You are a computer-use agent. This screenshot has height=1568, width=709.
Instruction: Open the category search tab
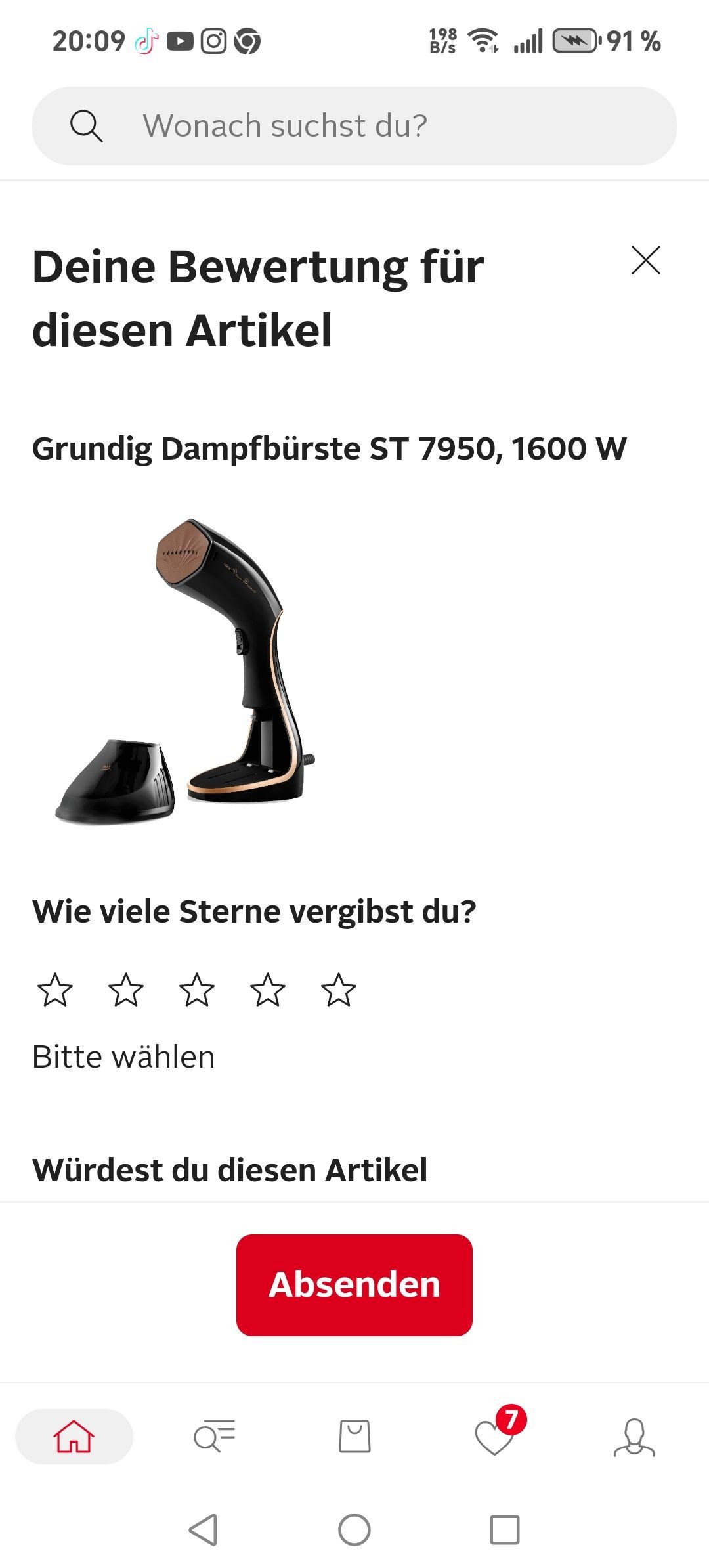coord(214,1436)
